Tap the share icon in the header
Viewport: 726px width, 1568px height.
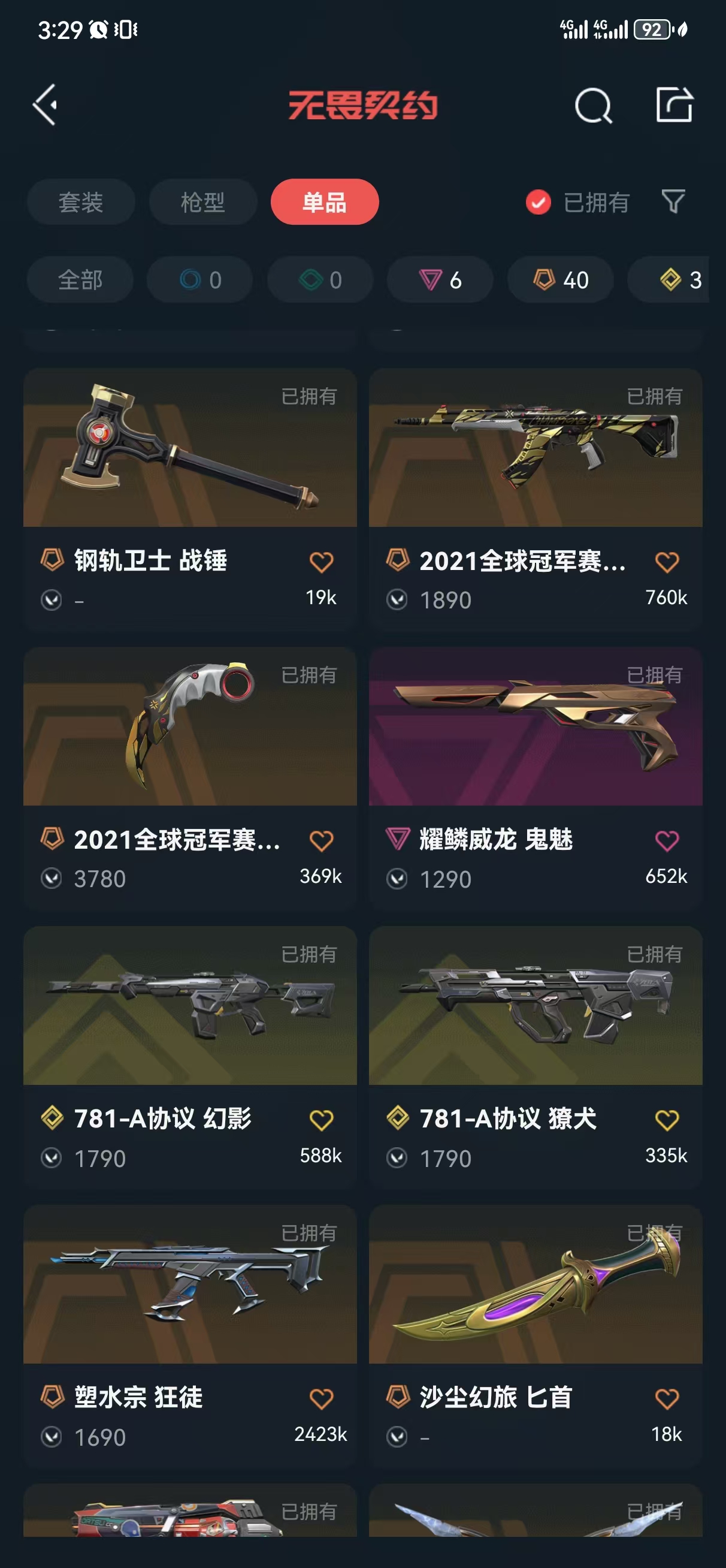pyautogui.click(x=674, y=105)
